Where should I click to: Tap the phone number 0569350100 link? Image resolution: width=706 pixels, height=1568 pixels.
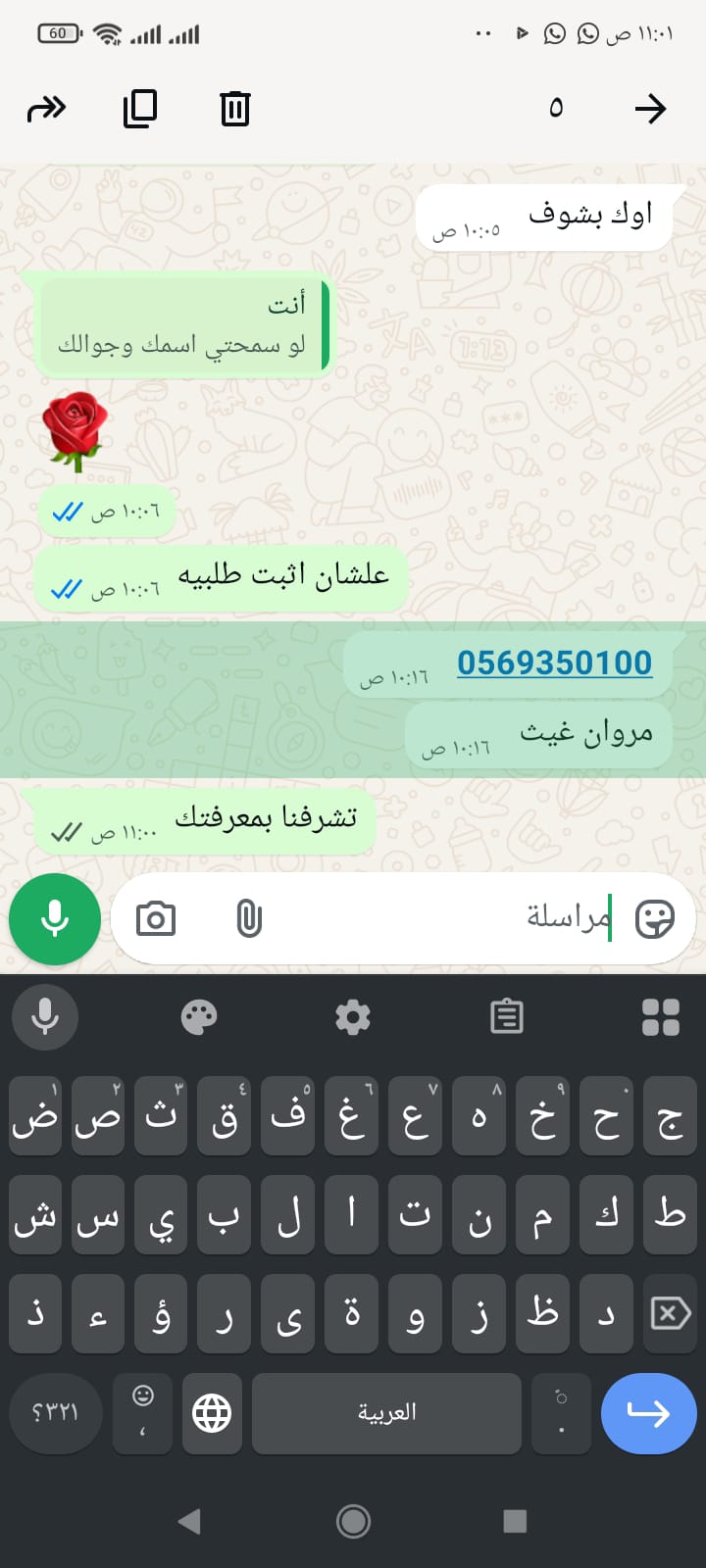click(554, 662)
